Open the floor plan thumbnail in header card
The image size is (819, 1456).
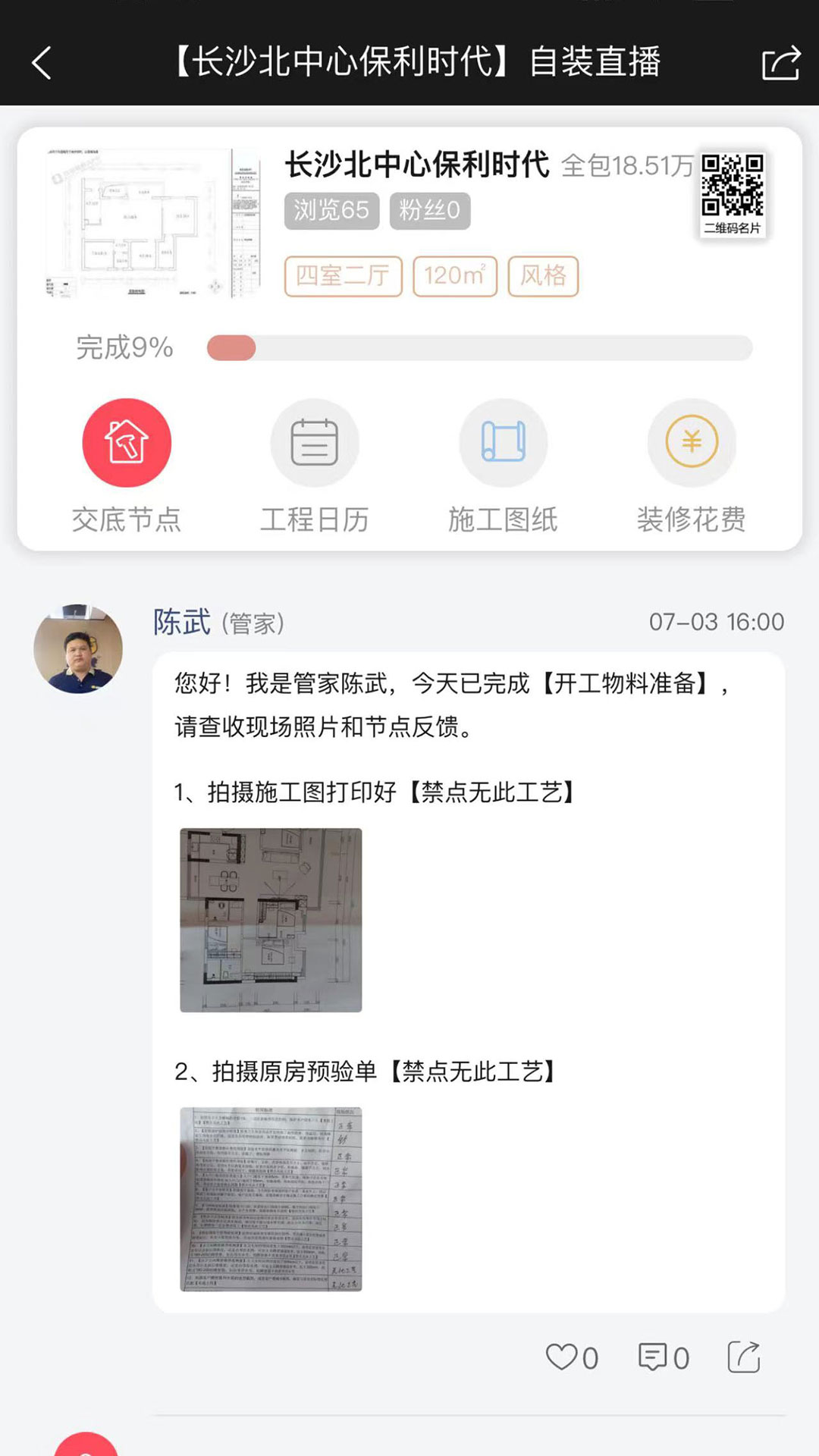[153, 223]
